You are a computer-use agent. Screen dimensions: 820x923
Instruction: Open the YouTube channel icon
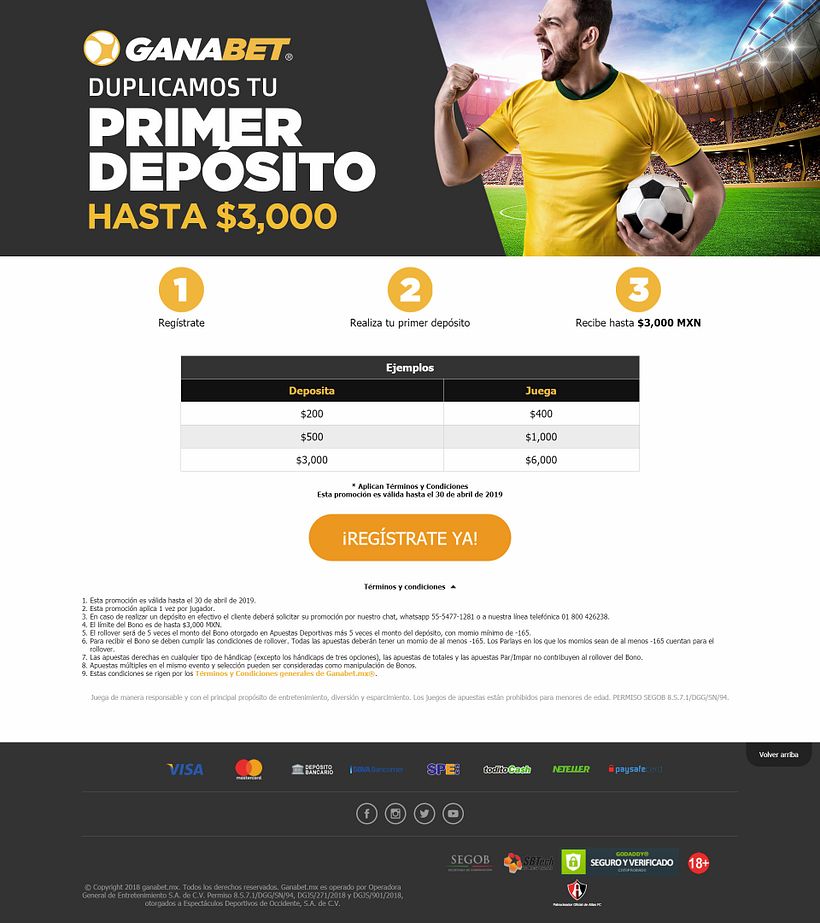pos(454,814)
